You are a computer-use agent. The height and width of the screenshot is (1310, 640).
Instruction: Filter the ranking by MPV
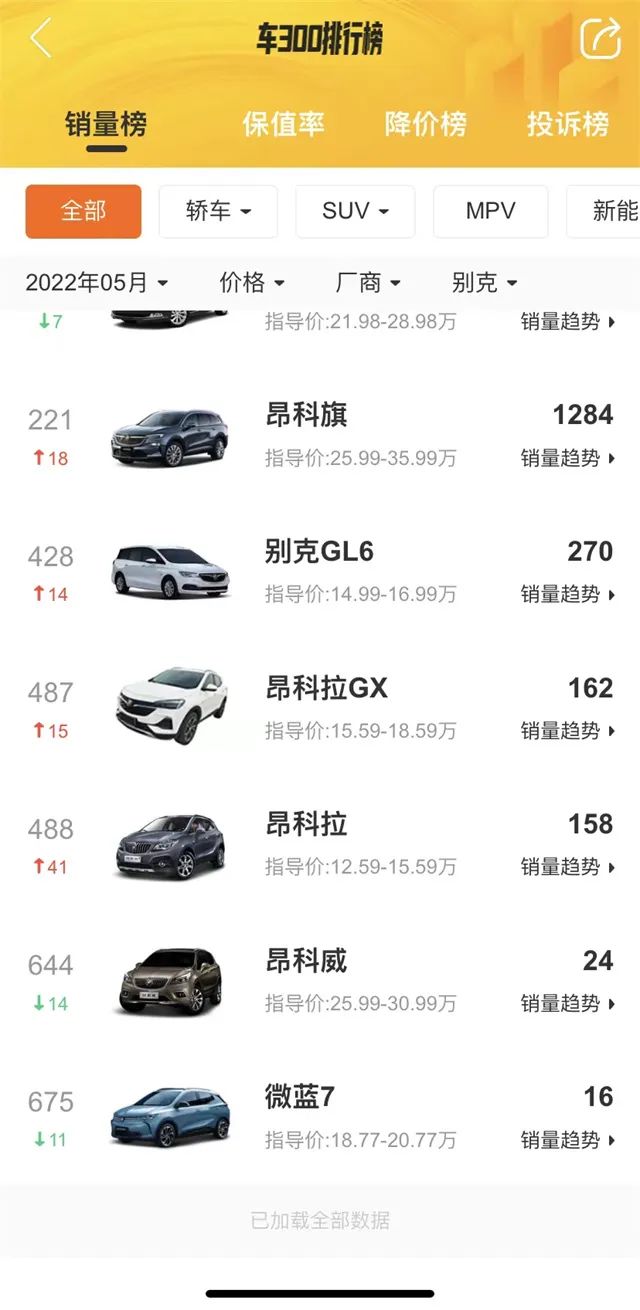pos(490,211)
